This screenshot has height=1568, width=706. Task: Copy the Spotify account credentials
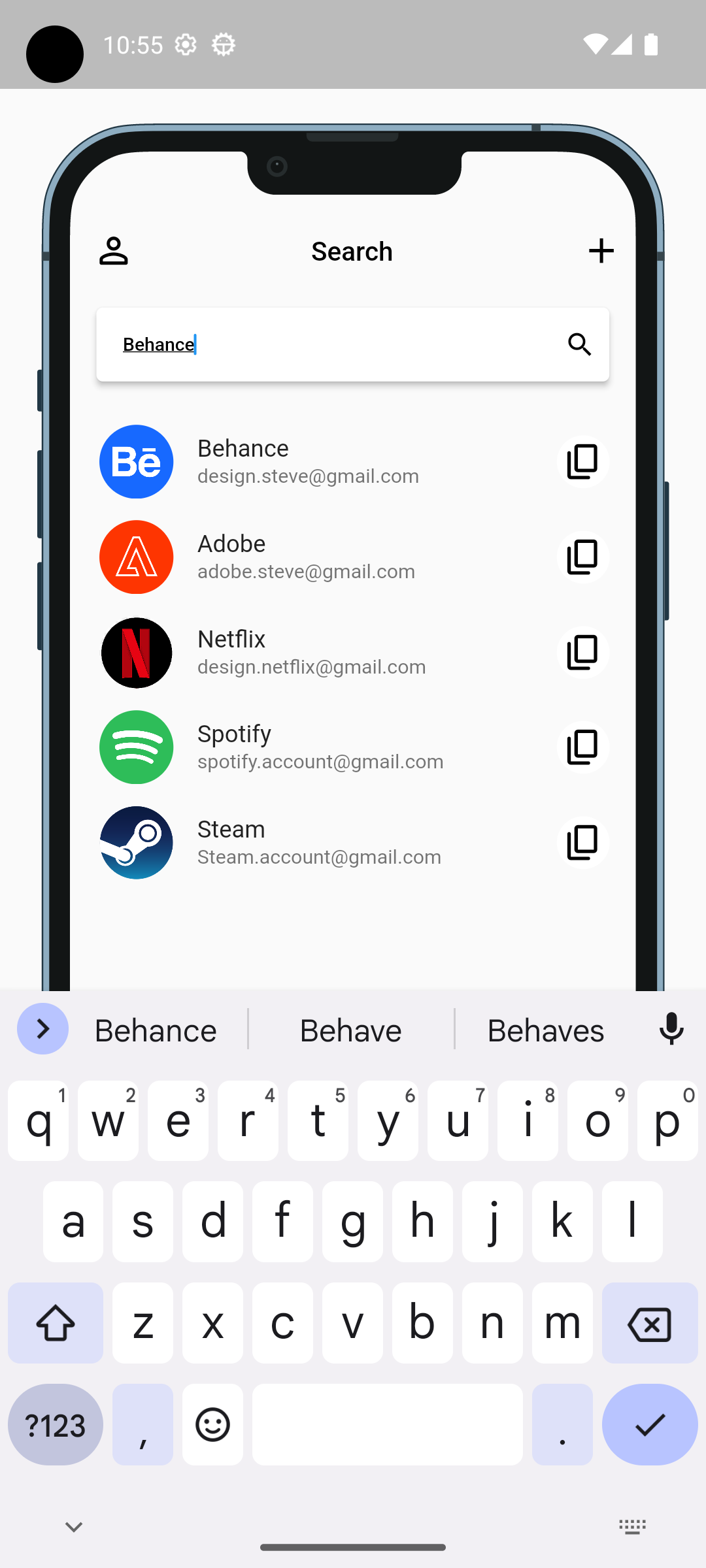pos(582,747)
